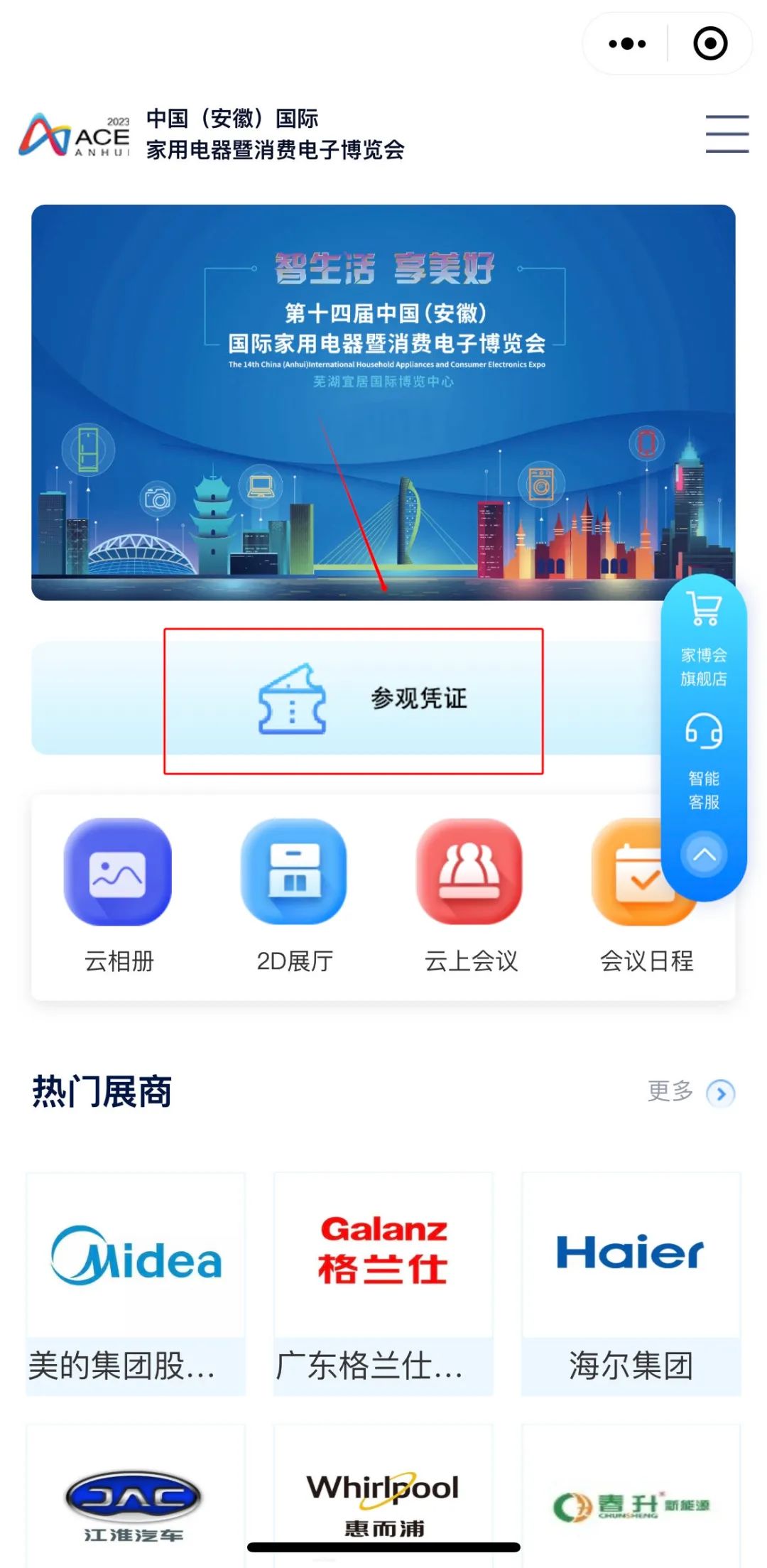
Task: Open the expo banner
Action: pyautogui.click(x=383, y=402)
